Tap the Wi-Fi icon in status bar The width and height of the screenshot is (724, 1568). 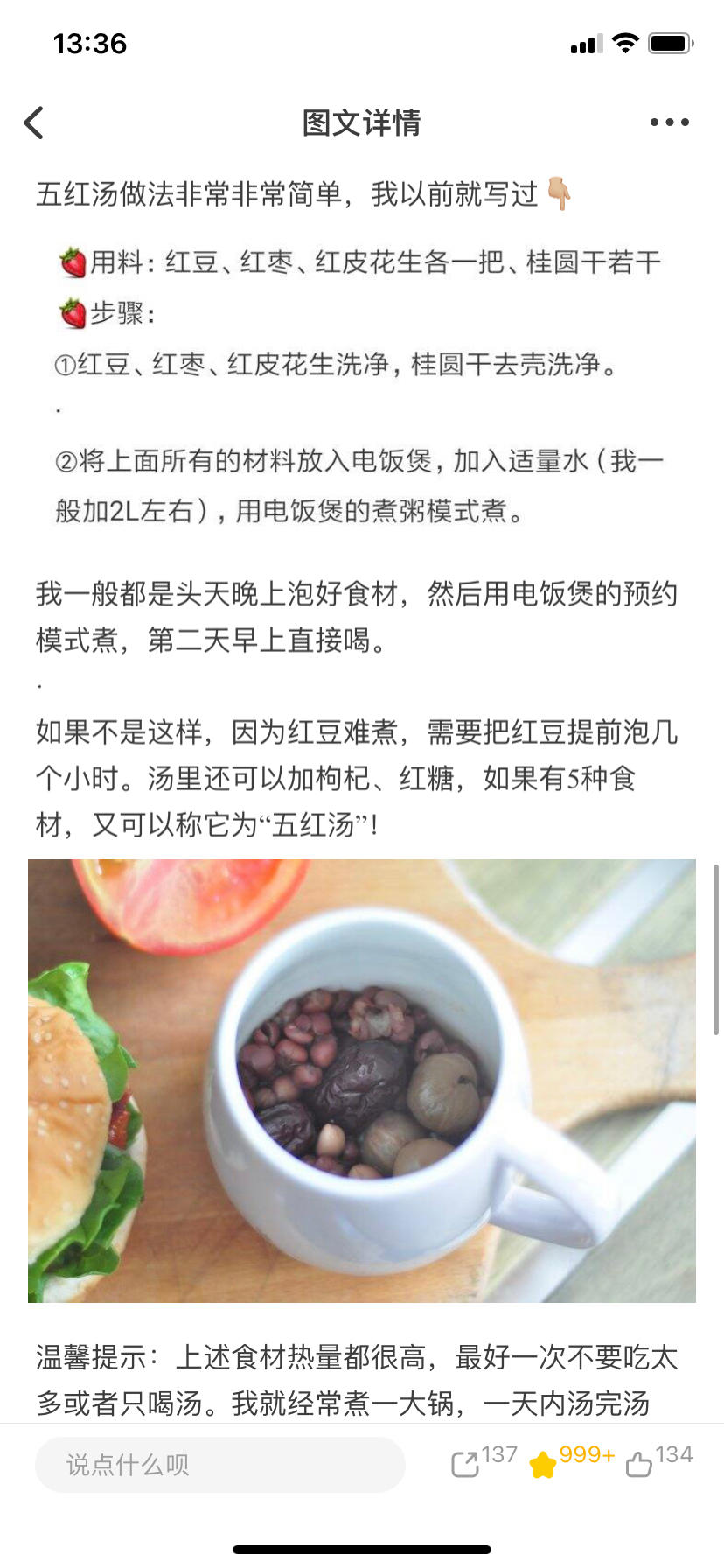[624, 42]
